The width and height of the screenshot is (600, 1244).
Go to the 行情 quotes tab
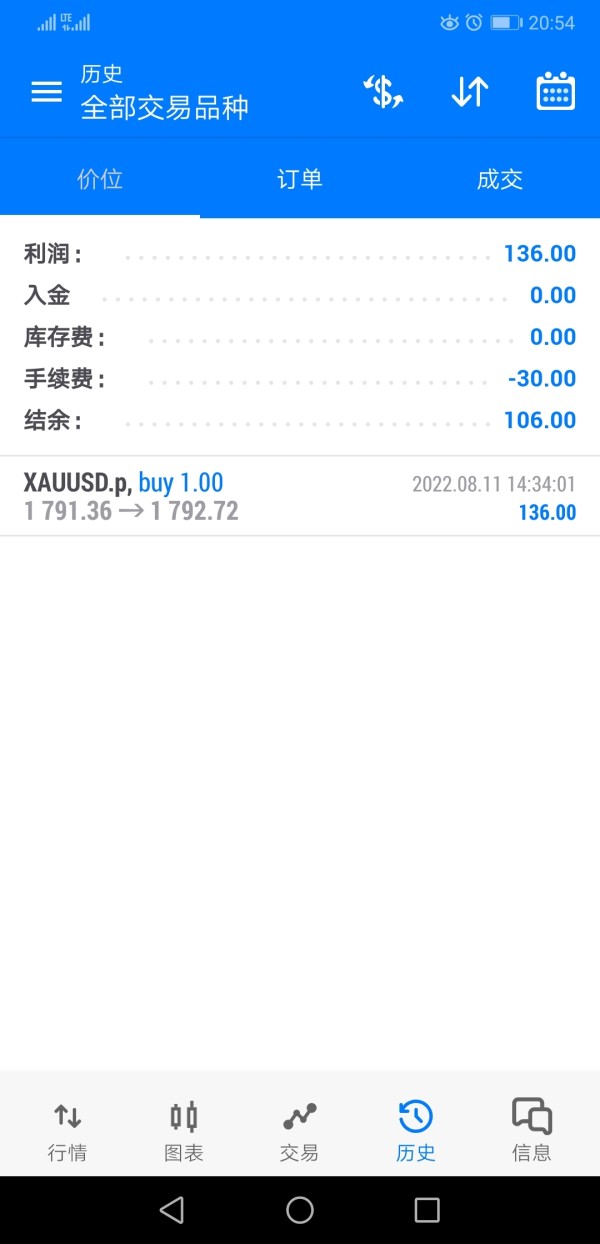pos(67,1131)
